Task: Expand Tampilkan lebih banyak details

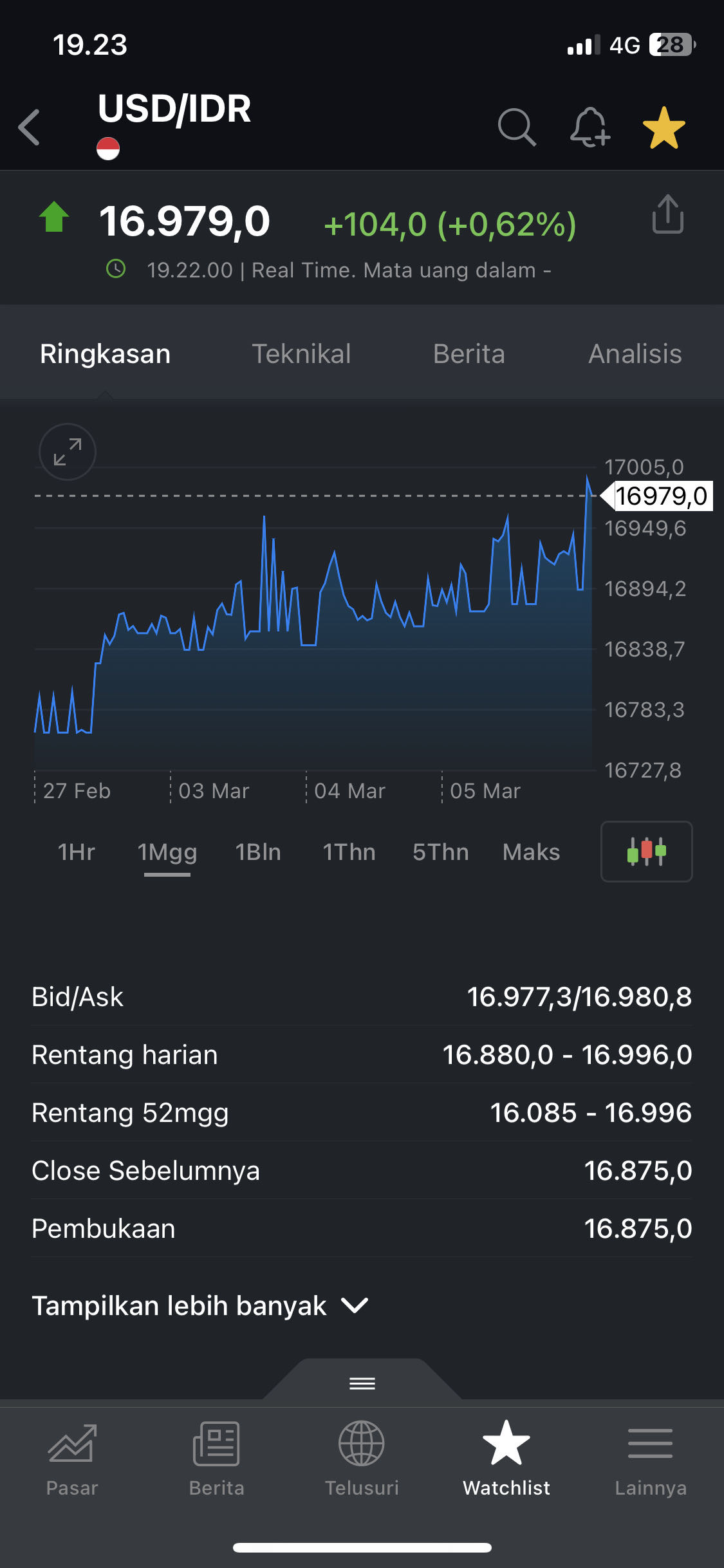Action: click(x=200, y=1306)
